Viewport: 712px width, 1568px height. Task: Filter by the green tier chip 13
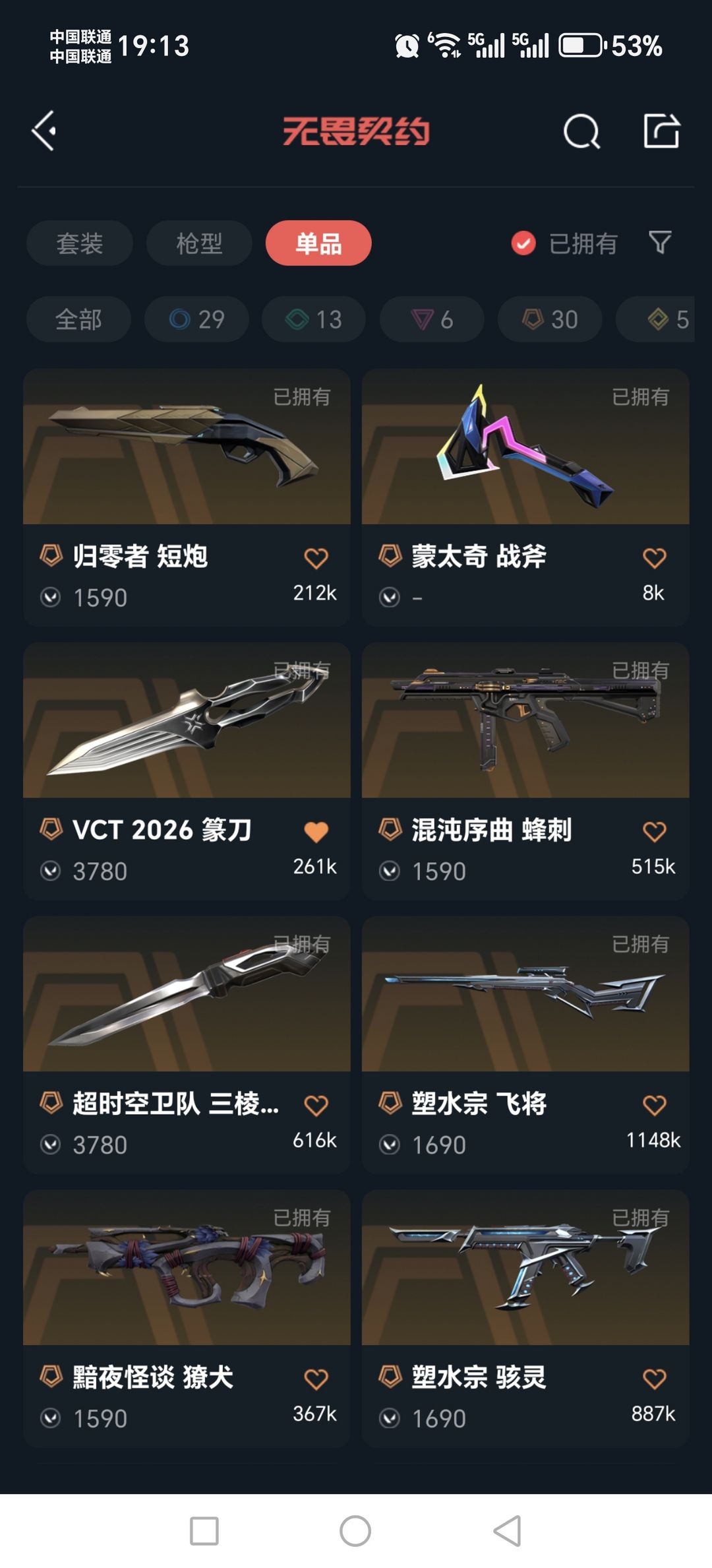[x=314, y=319]
